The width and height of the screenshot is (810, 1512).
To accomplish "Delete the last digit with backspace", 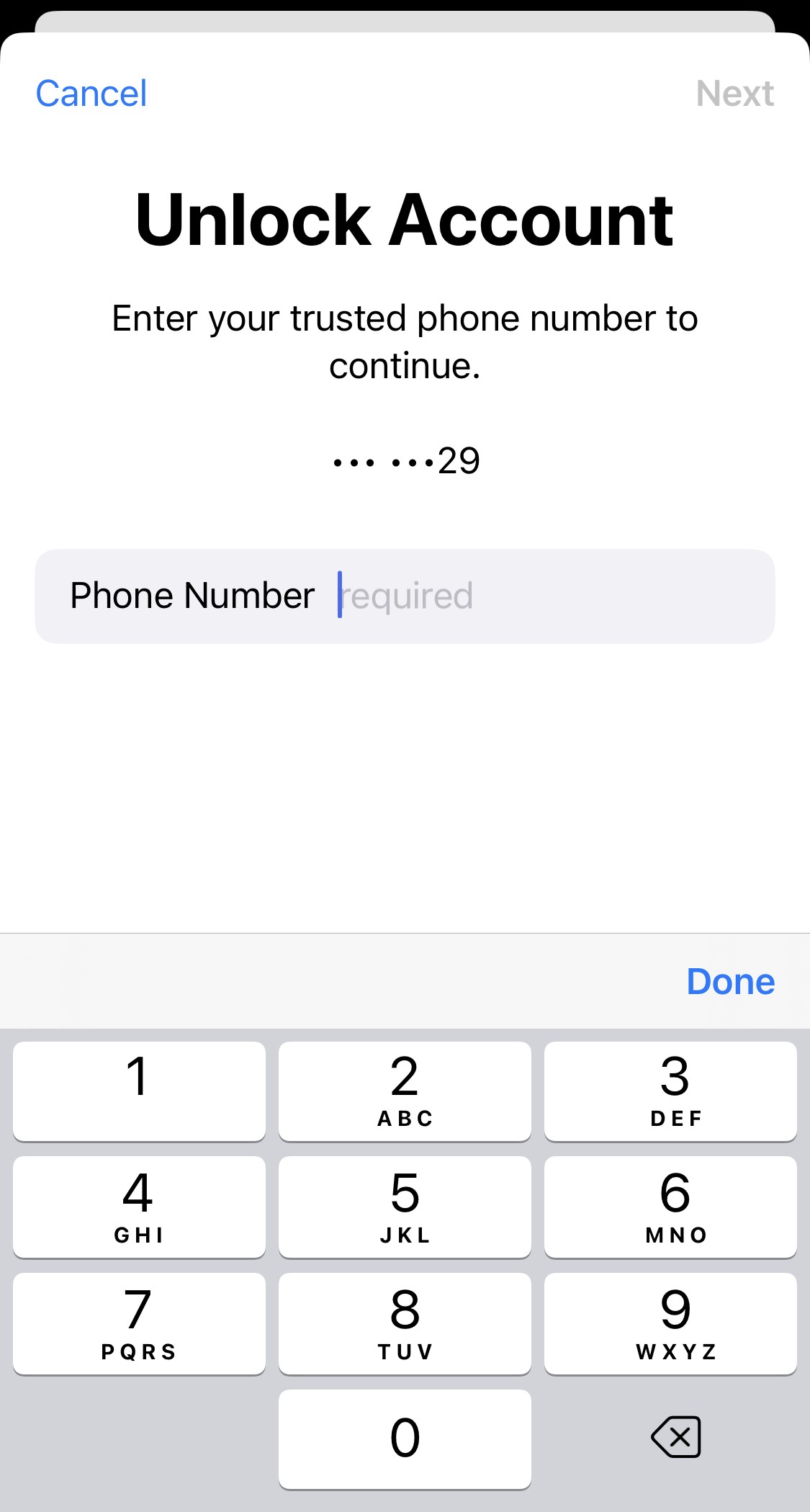I will coord(675,1437).
